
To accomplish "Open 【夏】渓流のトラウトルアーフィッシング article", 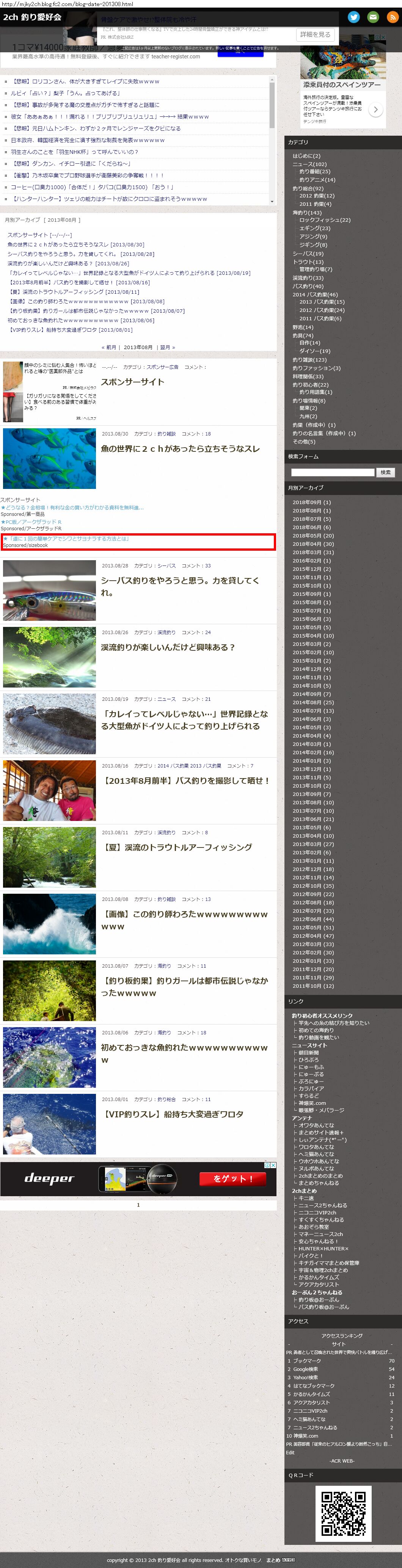I will tap(177, 847).
